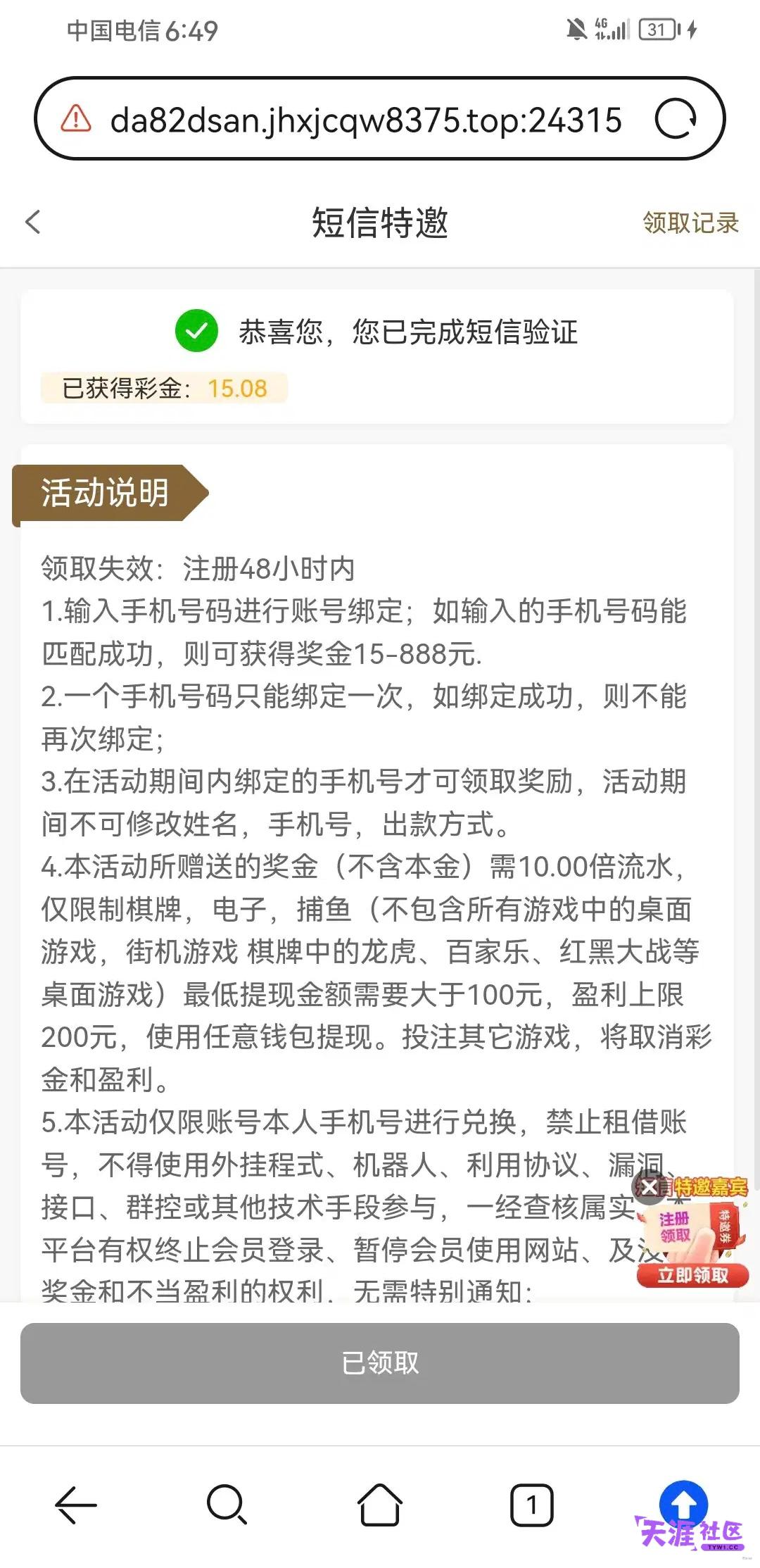Open the insecure site warning icon
The width and height of the screenshot is (760, 1568).
tap(76, 119)
